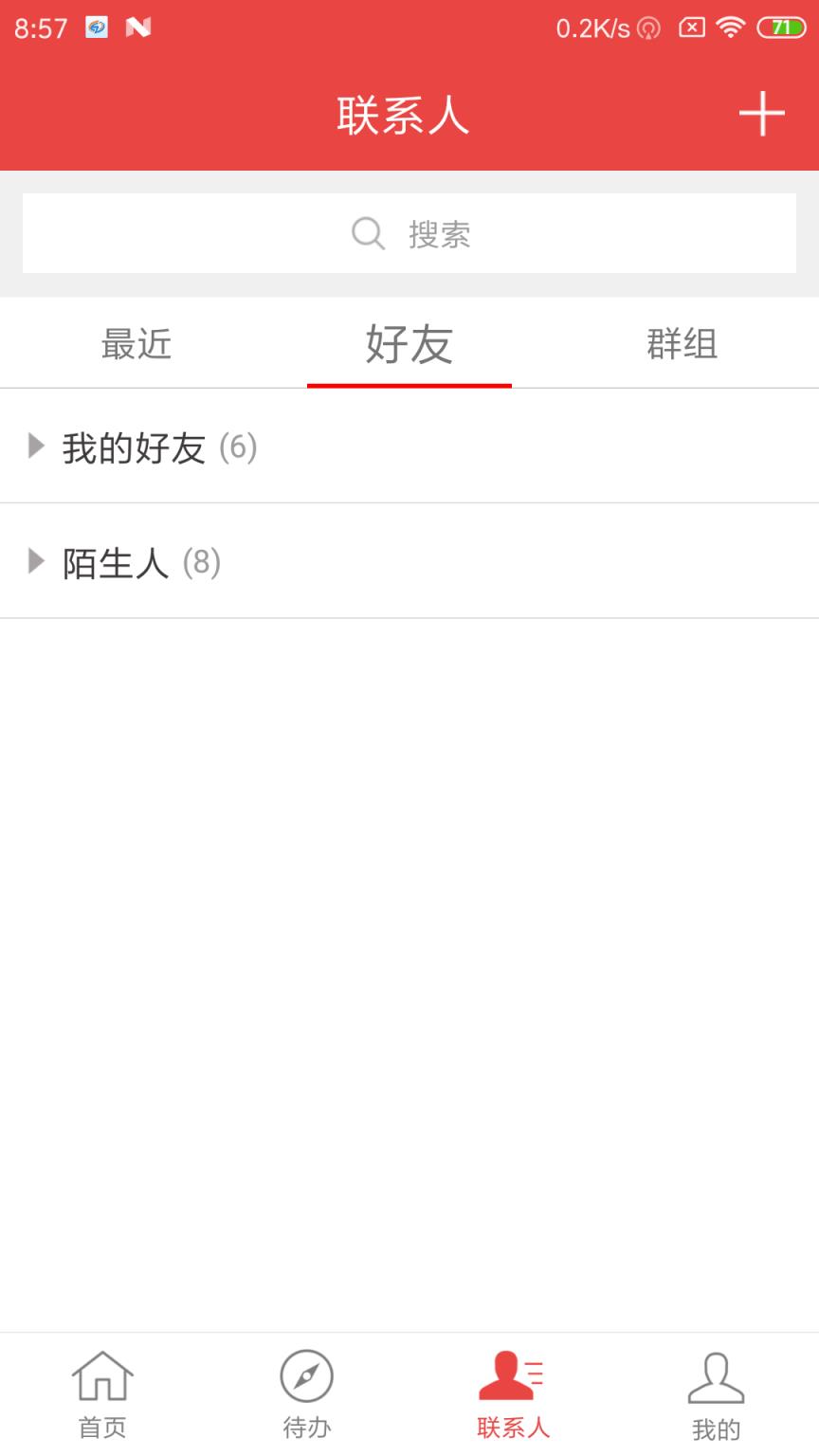Open the add contact plus icon

(x=762, y=114)
